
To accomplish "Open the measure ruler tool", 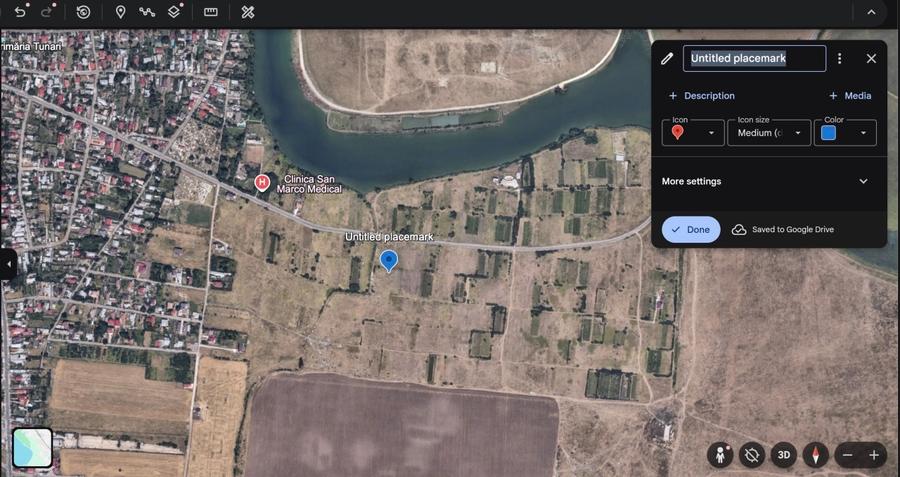I will point(210,12).
